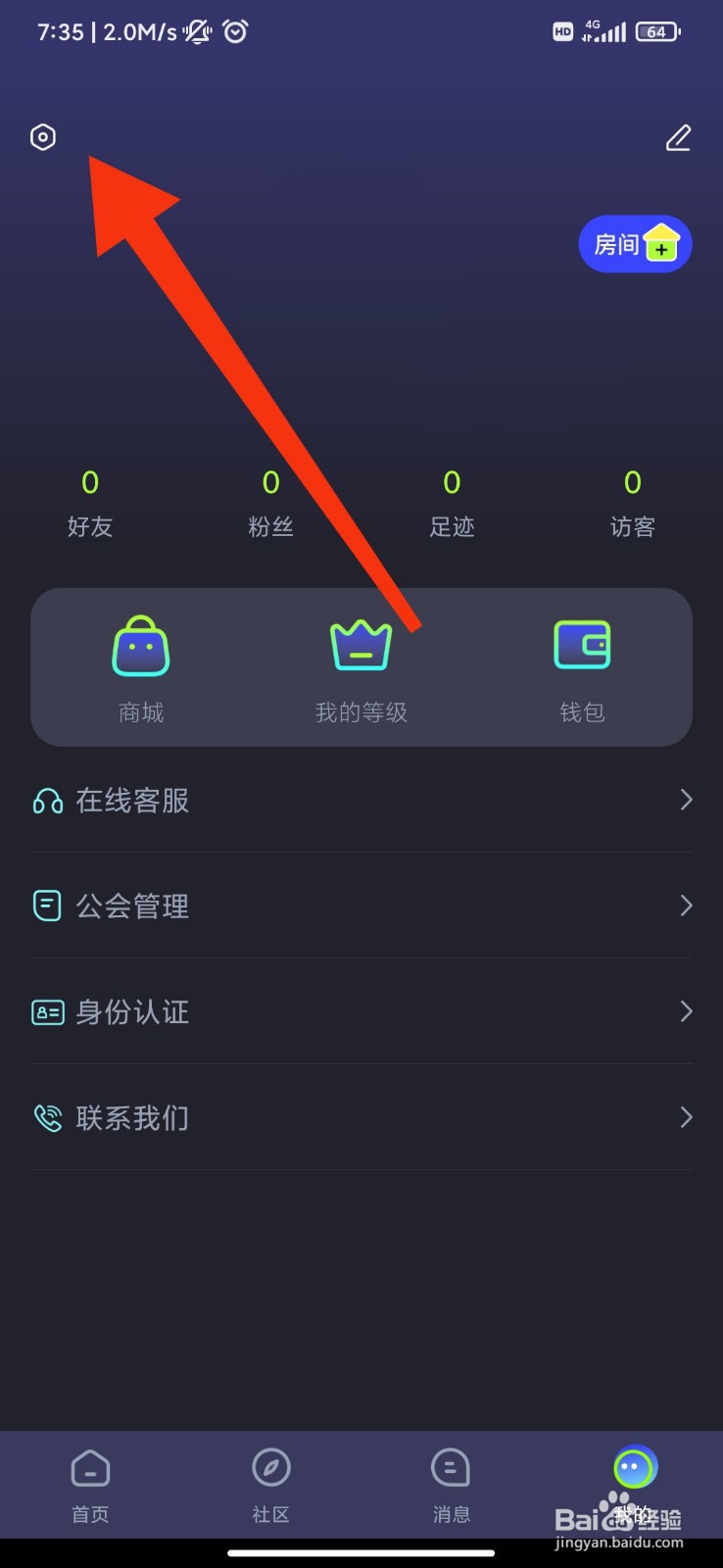View the 好友 friends list
This screenshot has height=1568, width=723.
coord(90,504)
